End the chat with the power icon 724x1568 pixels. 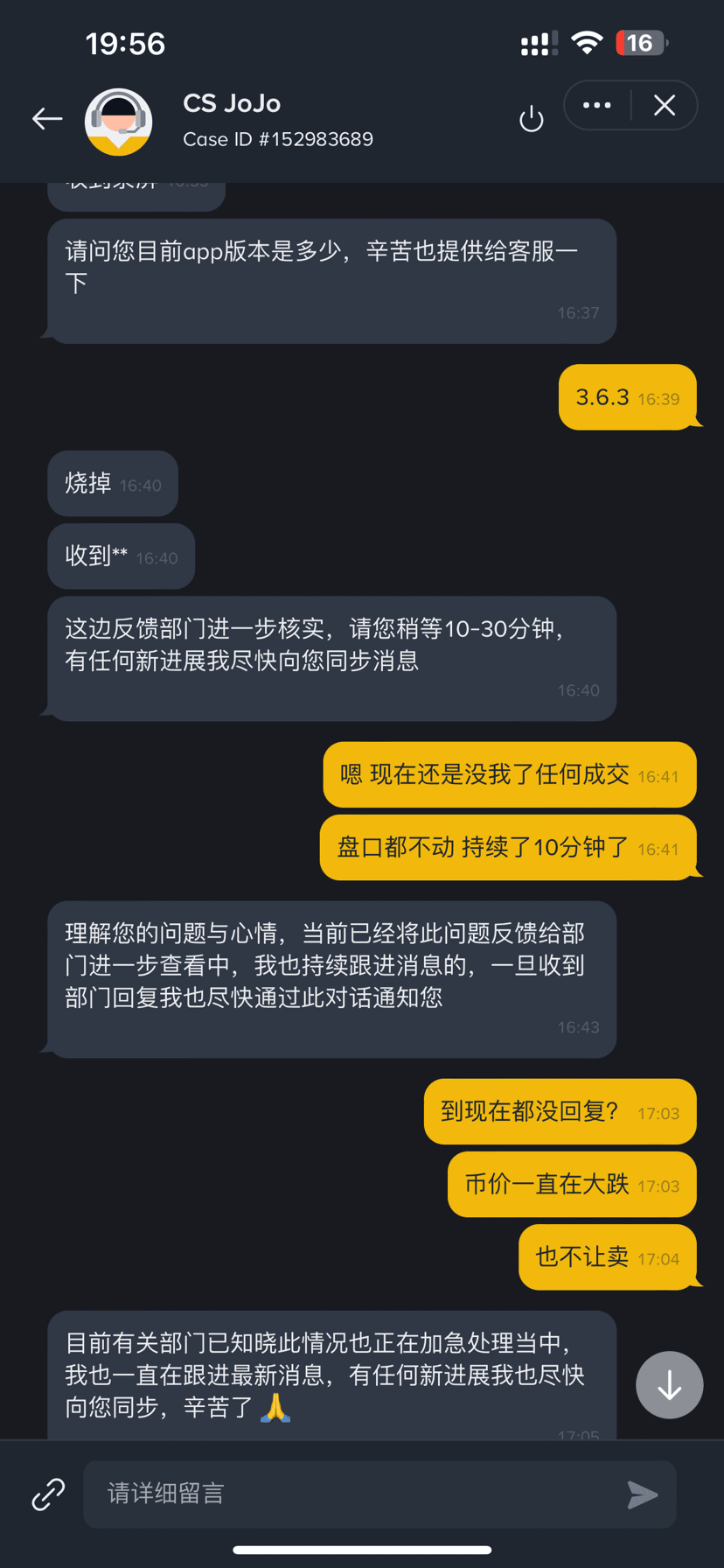(x=532, y=119)
